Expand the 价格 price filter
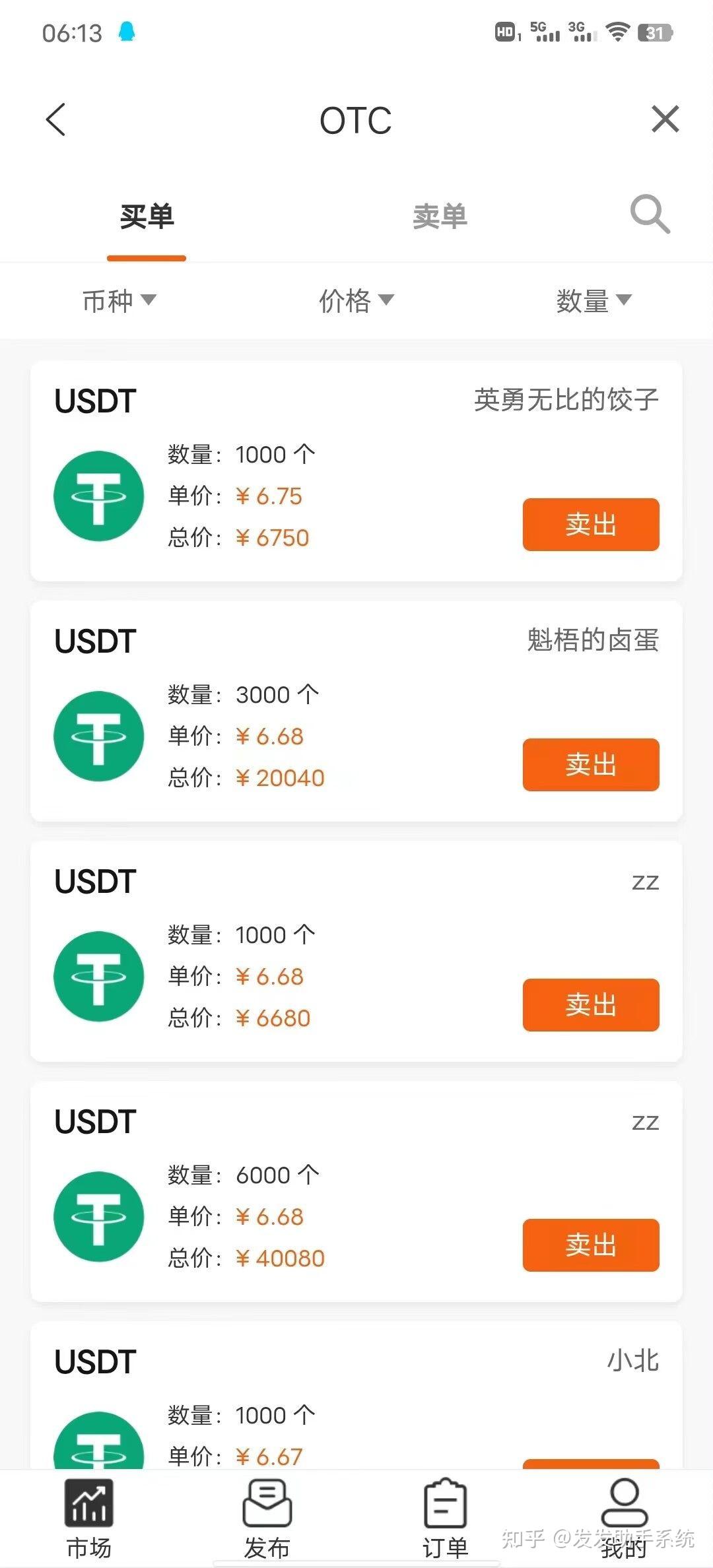Image resolution: width=713 pixels, height=1568 pixels. pos(356,300)
